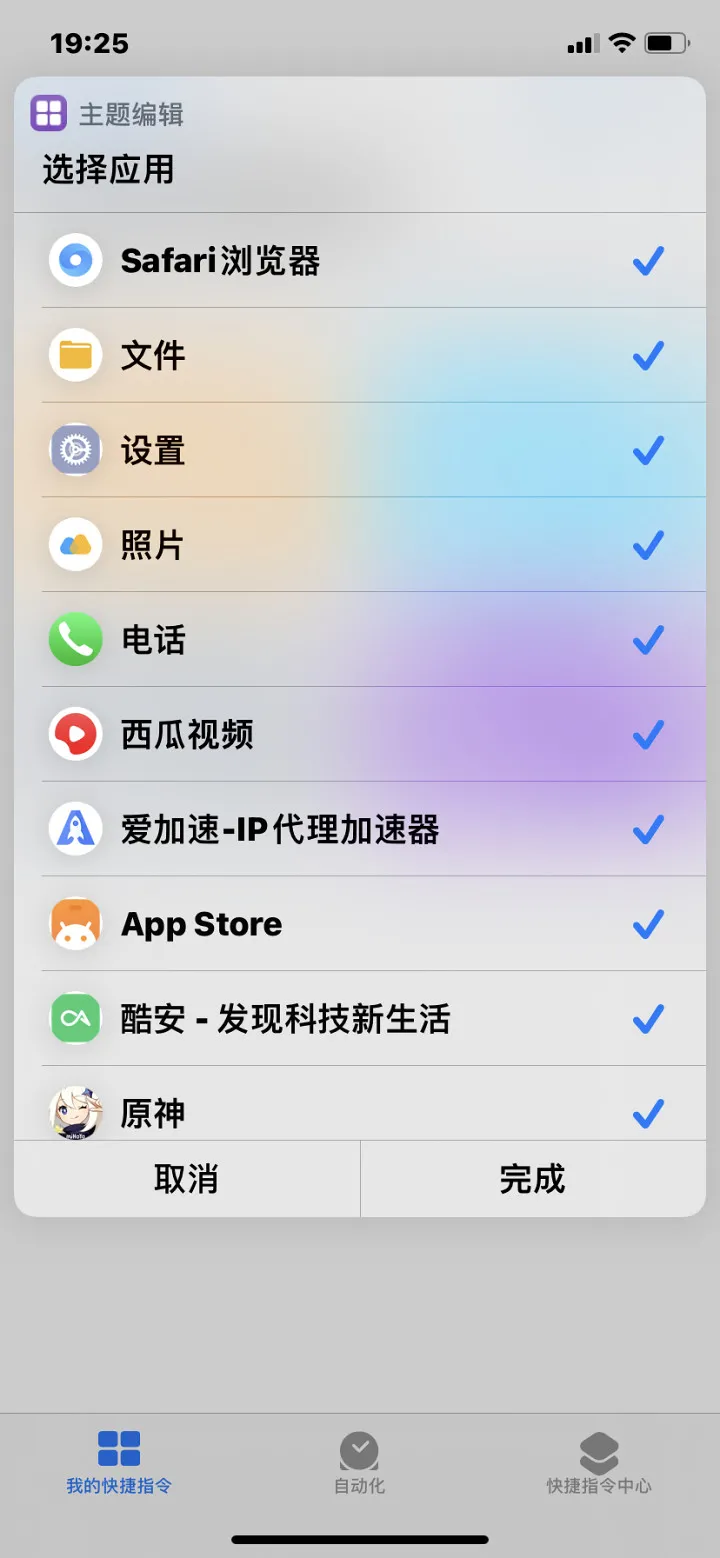Deselect the 照片 app
This screenshot has height=1558, width=720.
click(x=360, y=546)
